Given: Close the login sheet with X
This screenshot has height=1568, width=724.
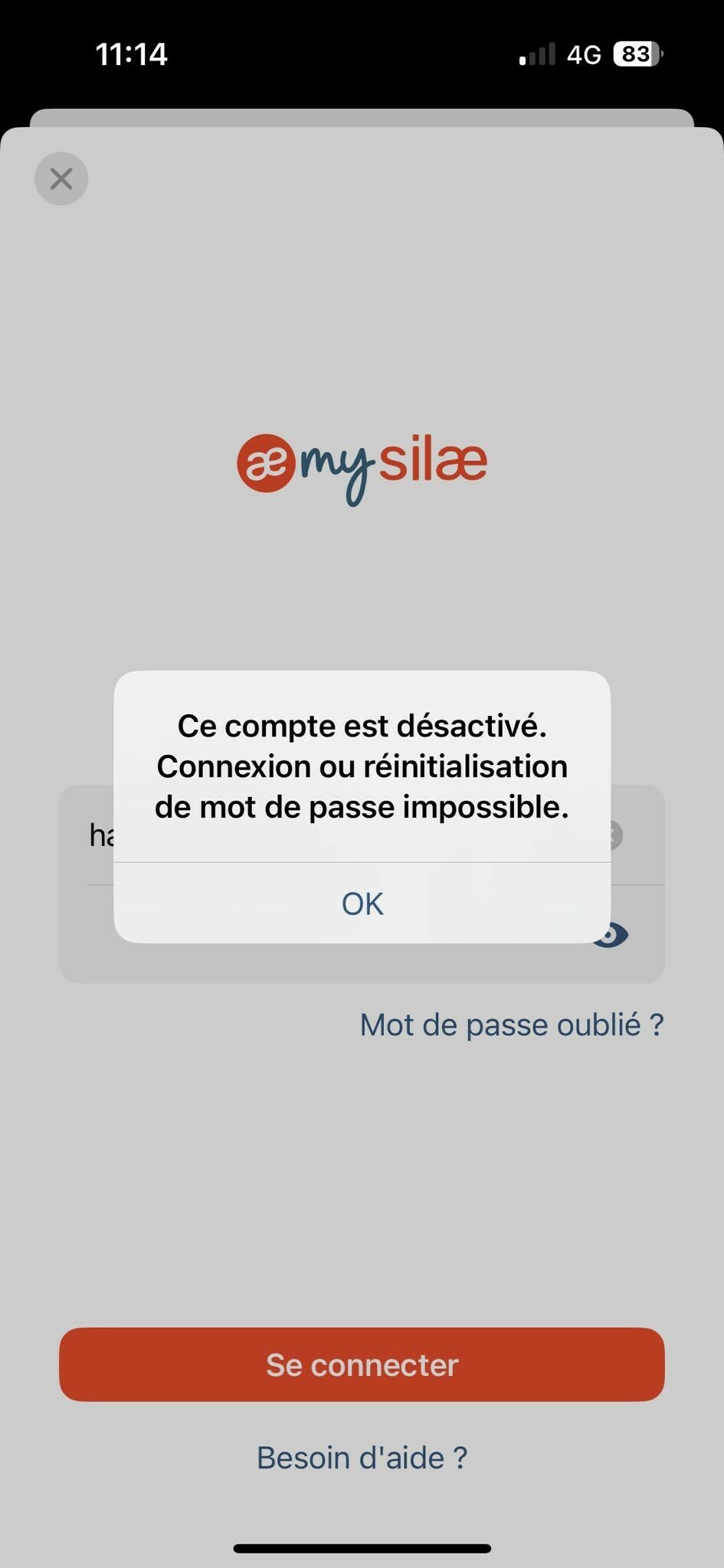Looking at the screenshot, I should pos(61,179).
